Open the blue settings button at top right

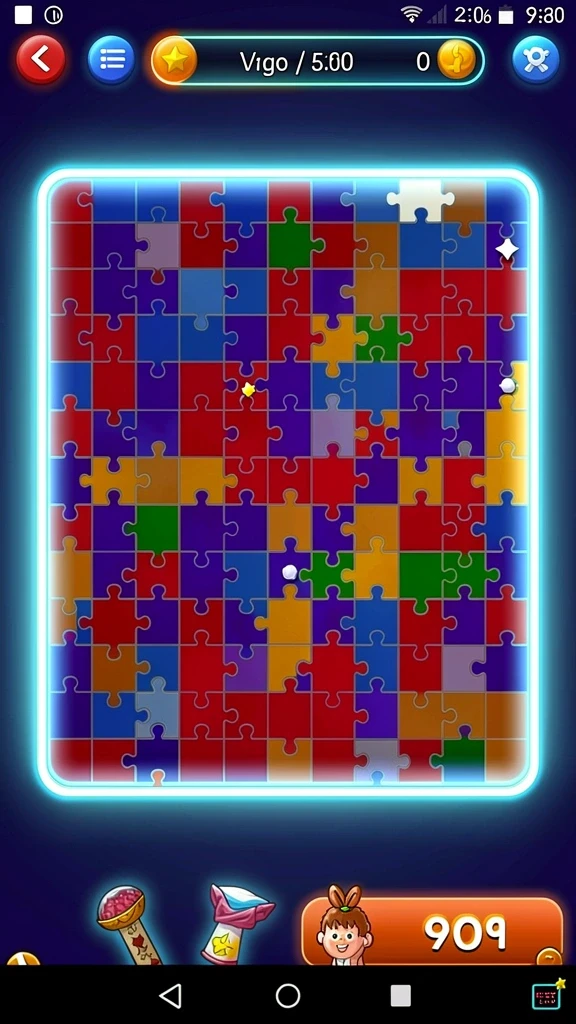pyautogui.click(x=536, y=61)
